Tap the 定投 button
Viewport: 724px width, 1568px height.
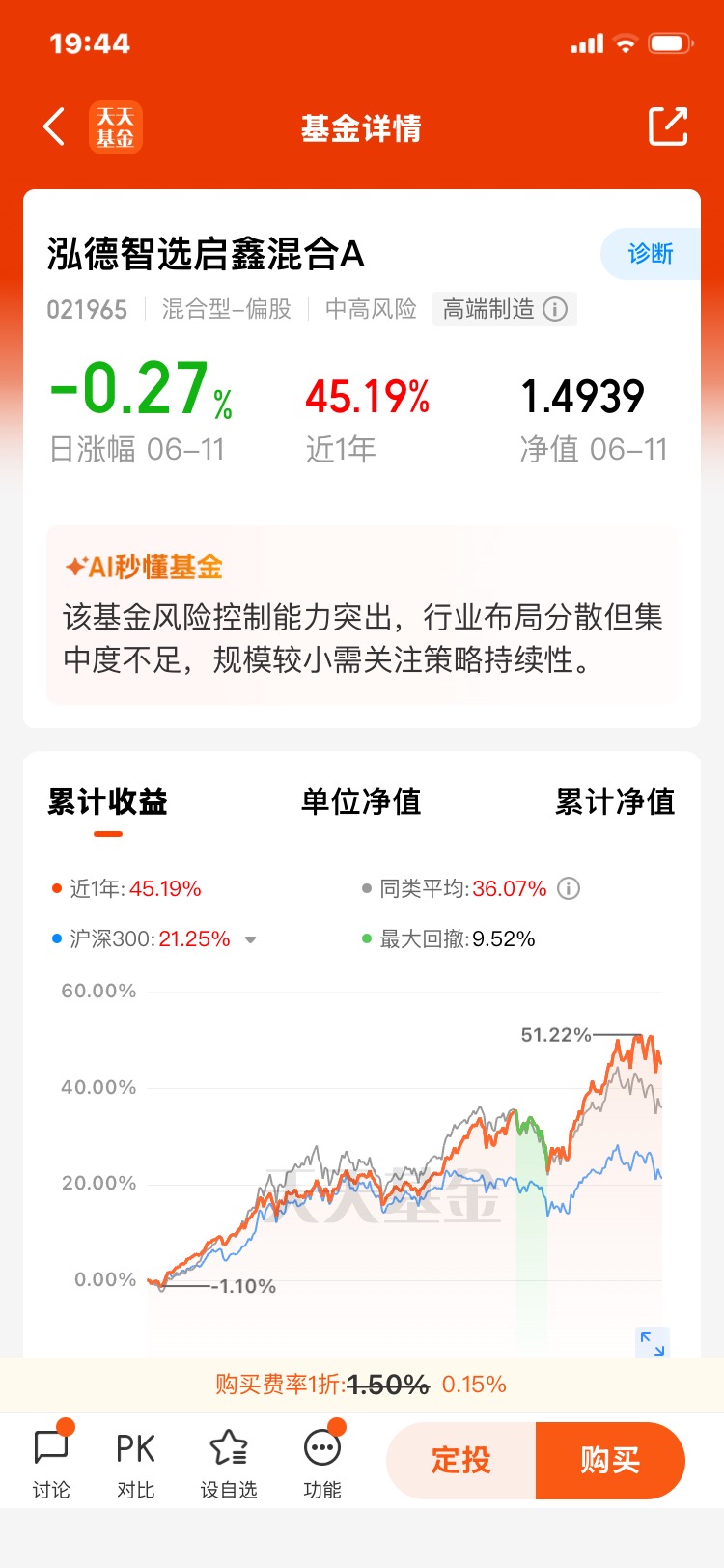[461, 1460]
